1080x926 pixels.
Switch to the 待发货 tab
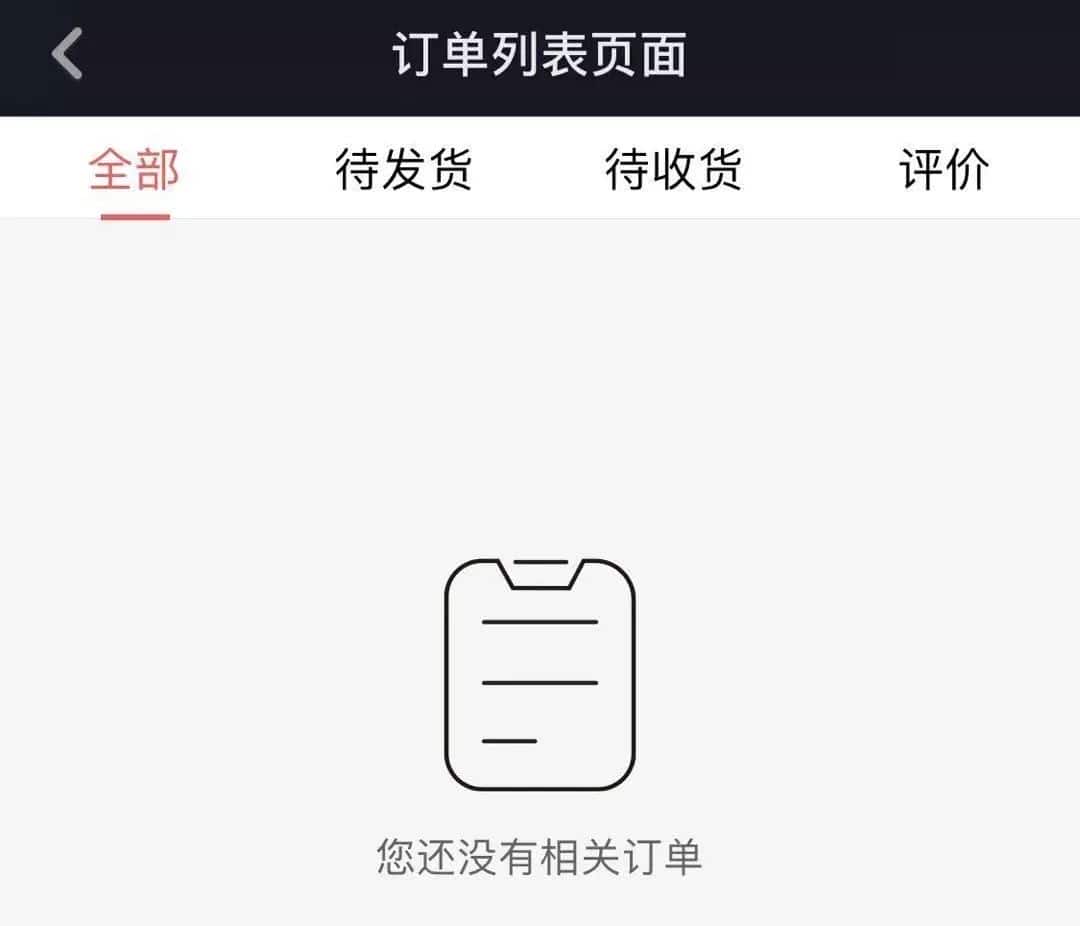click(404, 170)
